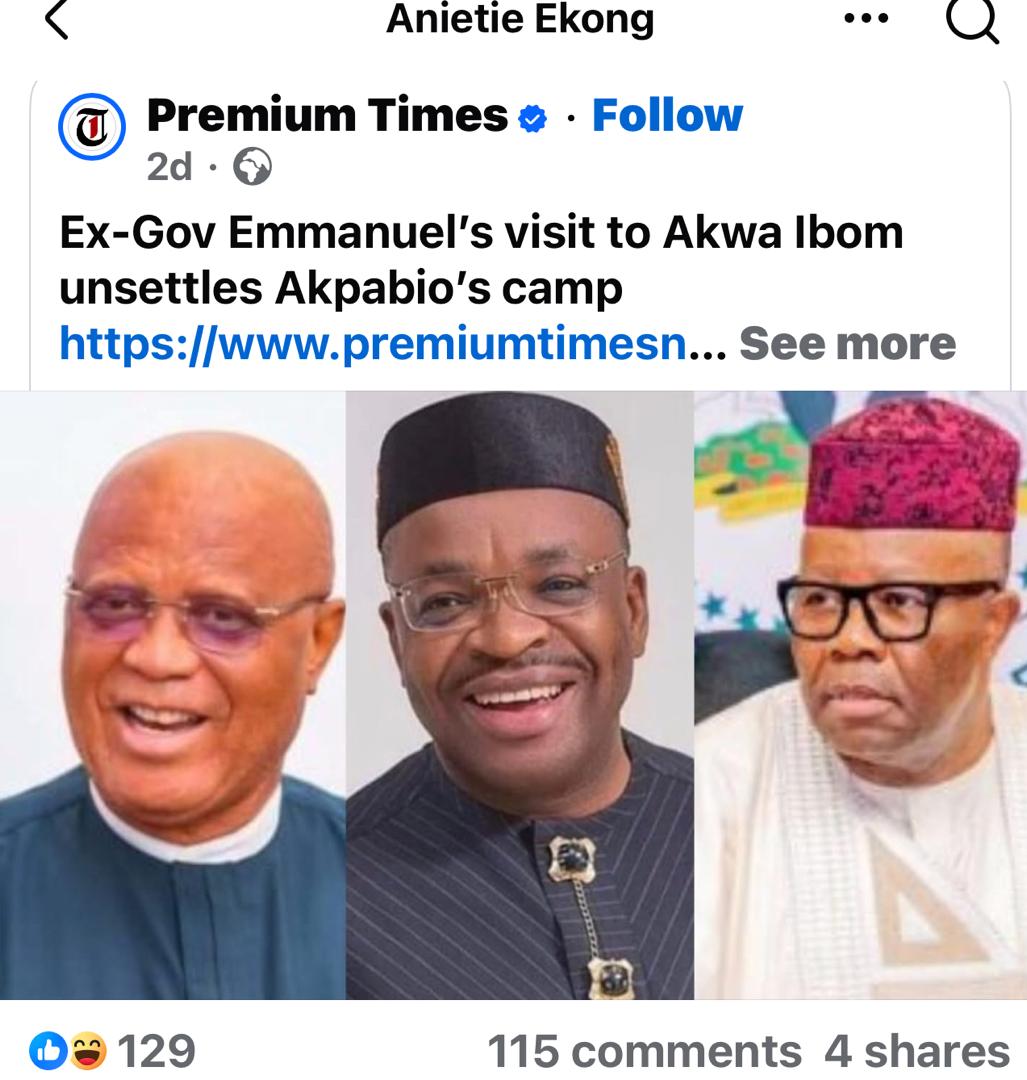Go back from Anietie Ekong's page
This screenshot has width=1027, height=1080.
[x=57, y=20]
